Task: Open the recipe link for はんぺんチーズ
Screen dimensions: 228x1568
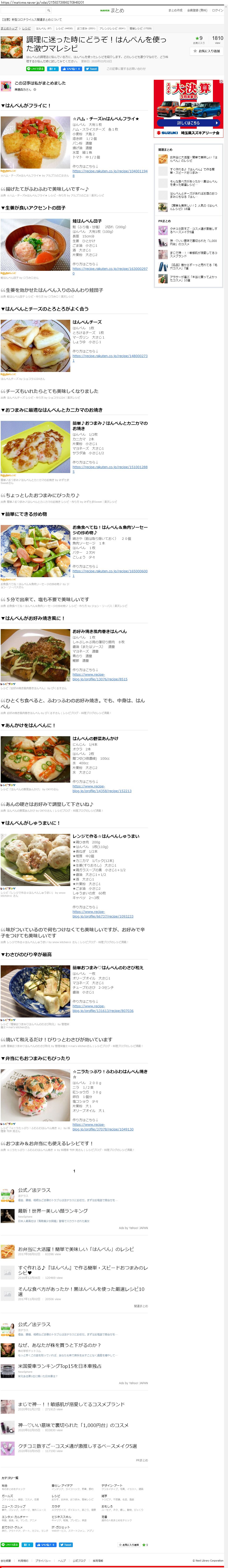Action: tap(110, 356)
